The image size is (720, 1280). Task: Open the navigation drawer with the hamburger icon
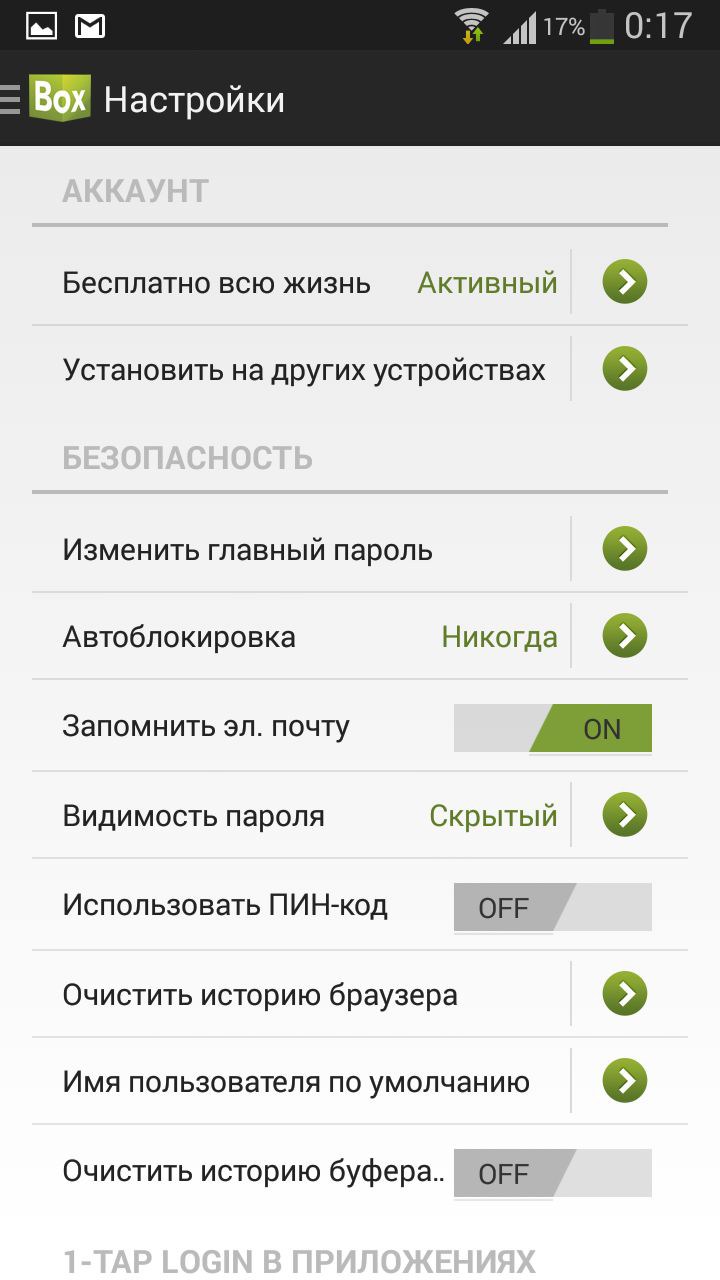point(10,97)
